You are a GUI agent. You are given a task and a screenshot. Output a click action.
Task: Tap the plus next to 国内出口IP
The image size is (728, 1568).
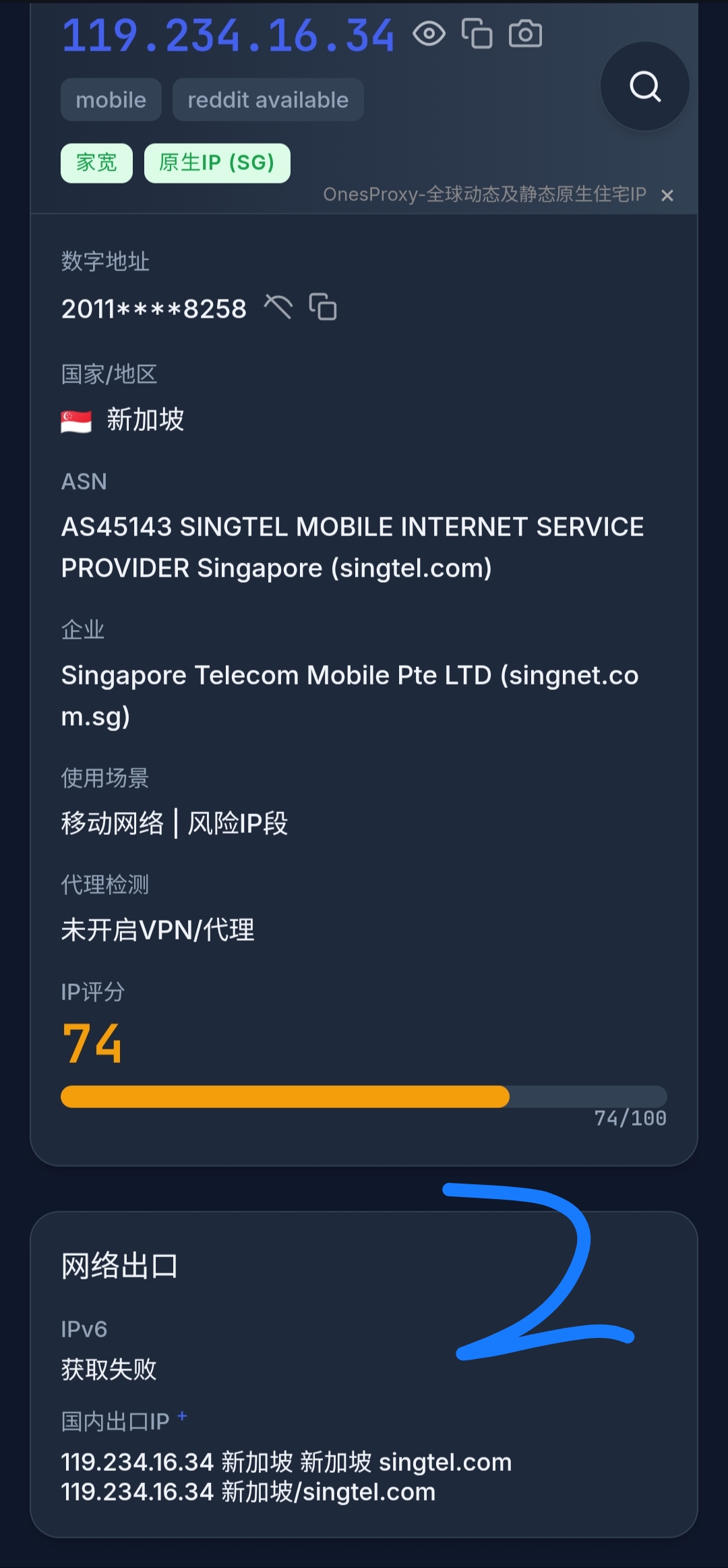[182, 1416]
